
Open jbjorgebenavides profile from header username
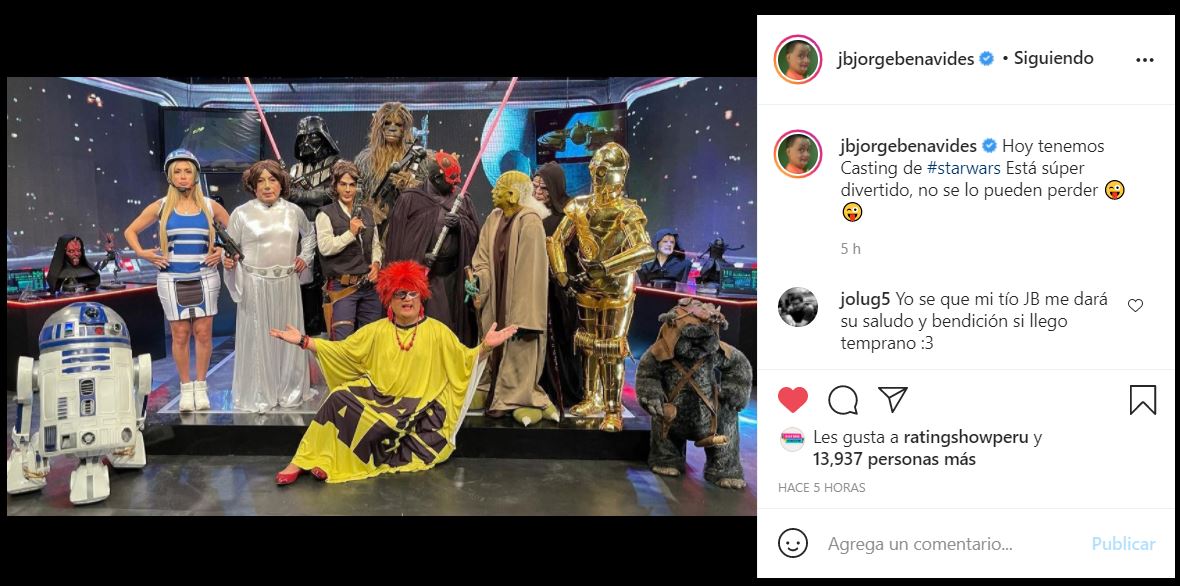click(x=905, y=58)
